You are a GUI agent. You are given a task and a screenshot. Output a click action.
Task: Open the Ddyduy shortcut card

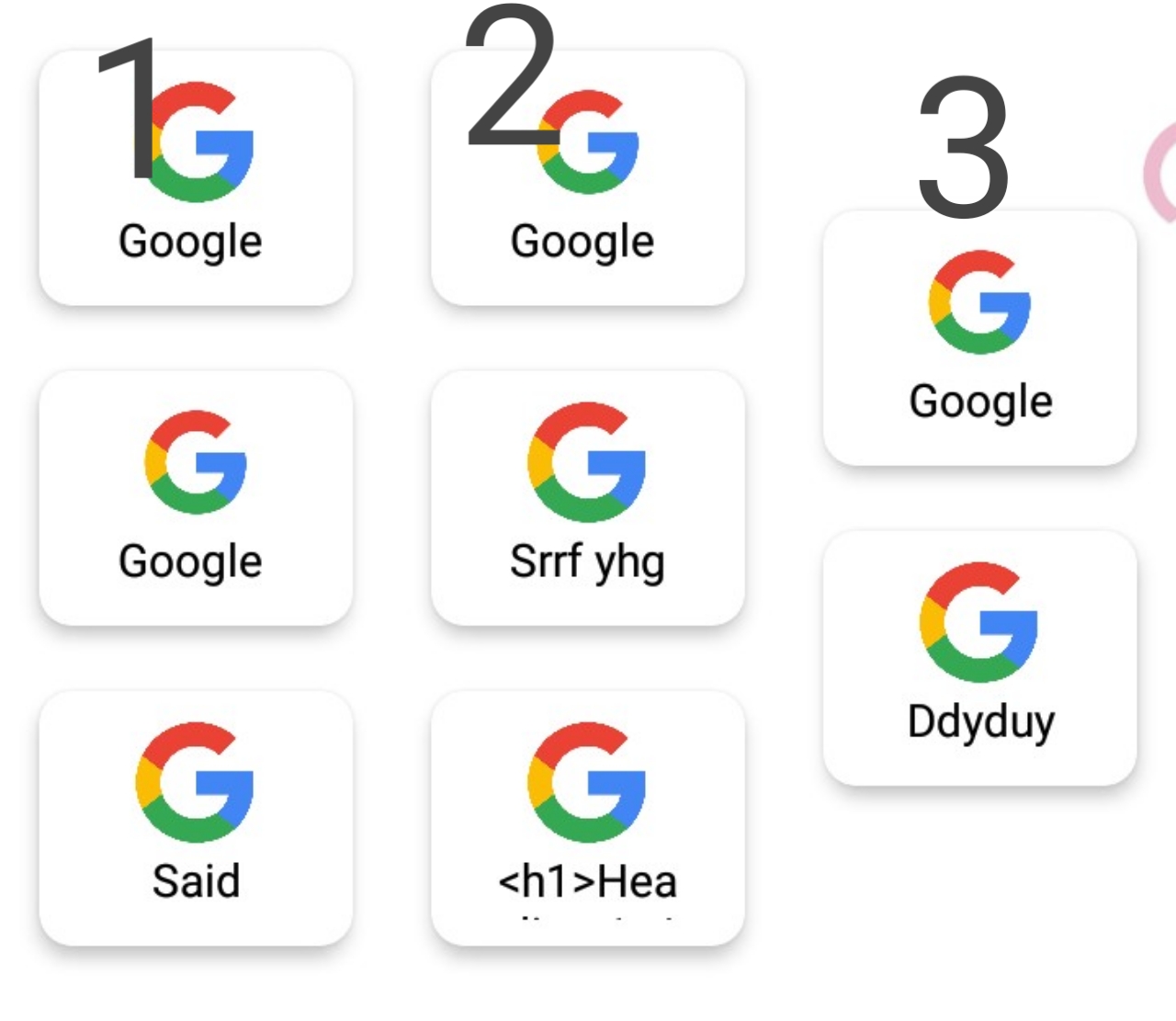979,658
